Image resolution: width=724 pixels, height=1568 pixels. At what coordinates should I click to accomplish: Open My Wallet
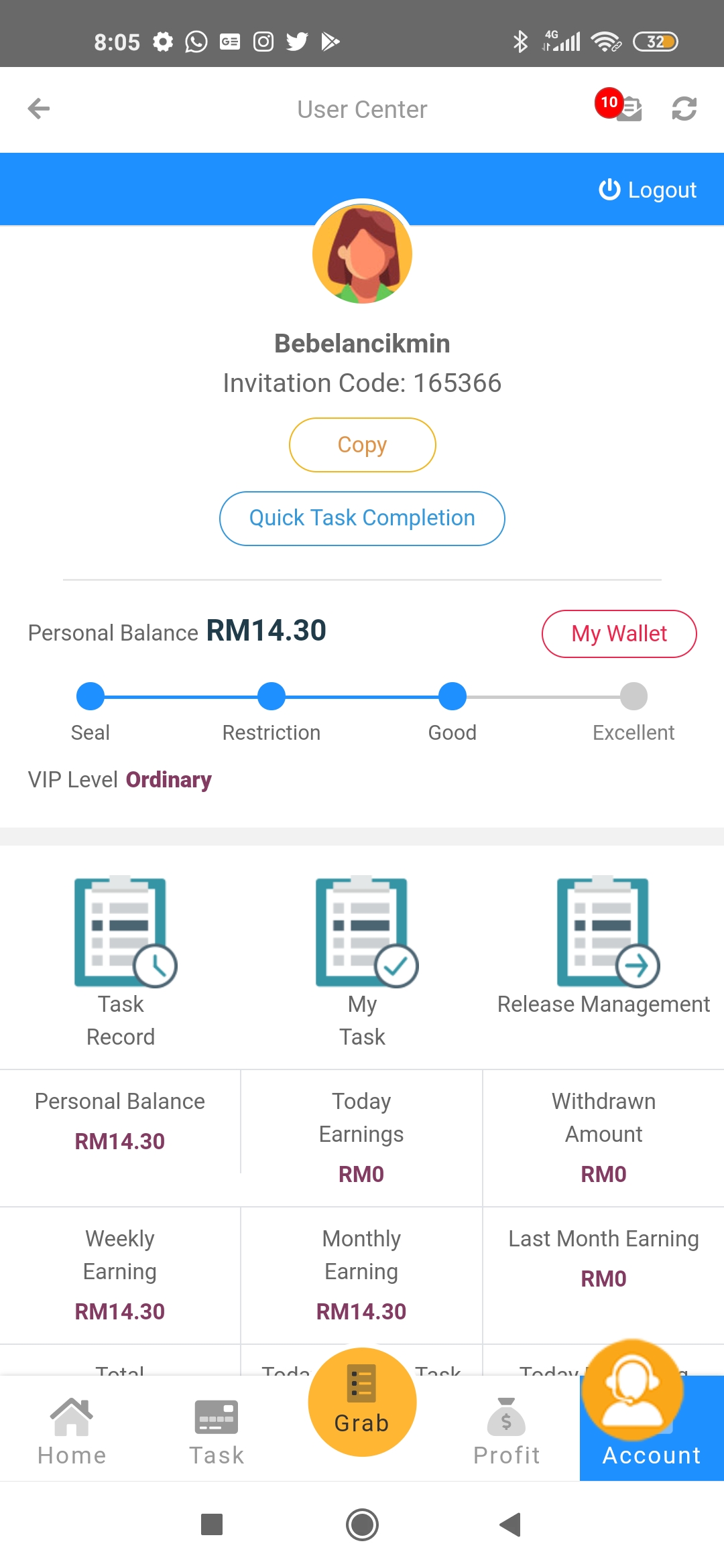[618, 633]
